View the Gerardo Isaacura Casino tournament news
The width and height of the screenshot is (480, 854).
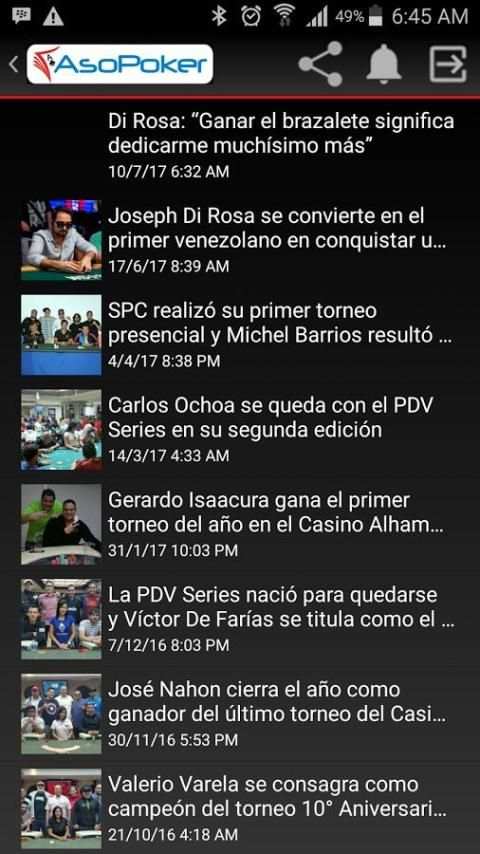point(240,524)
